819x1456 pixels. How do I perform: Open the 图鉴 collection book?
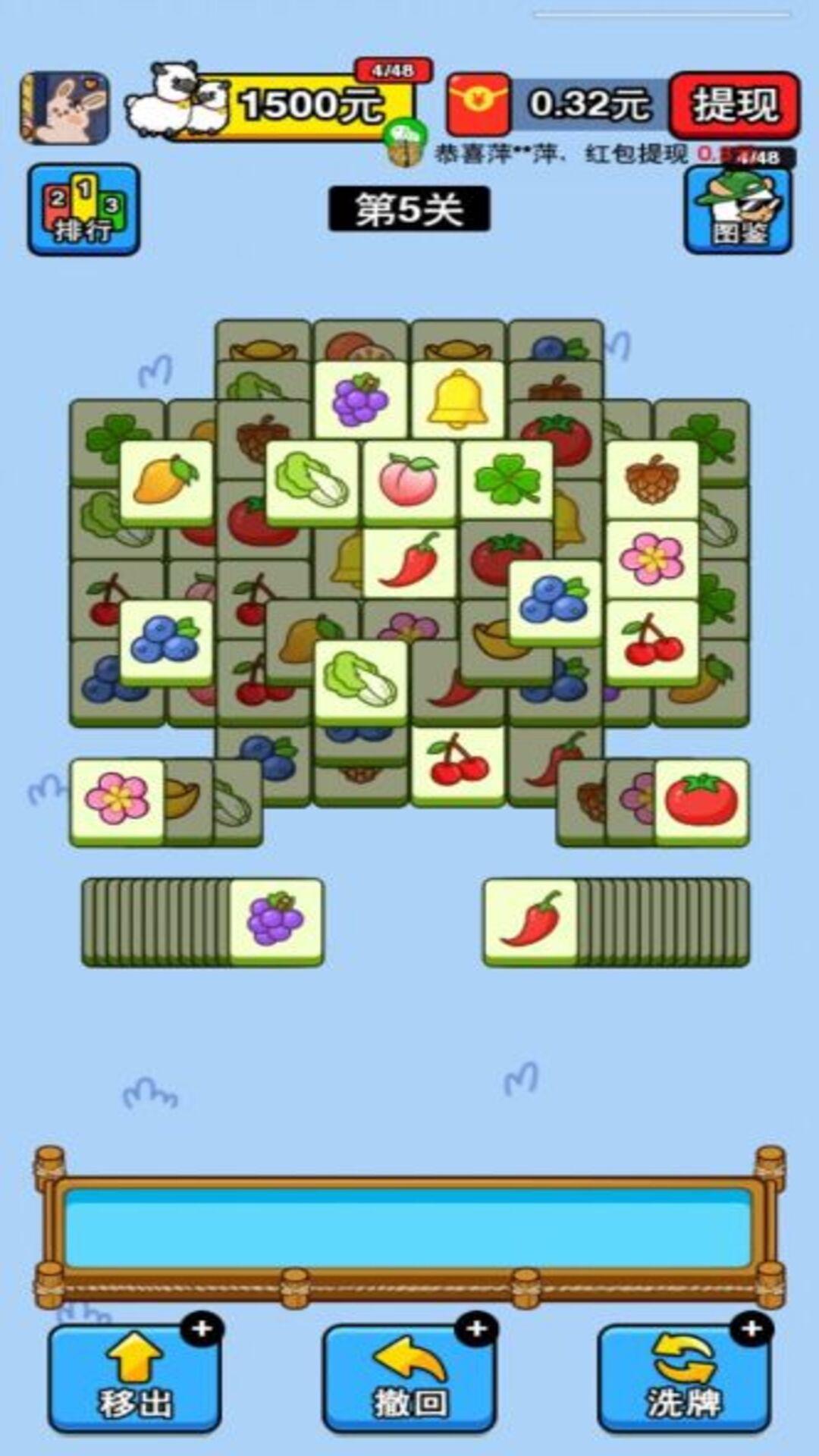pyautogui.click(x=738, y=211)
